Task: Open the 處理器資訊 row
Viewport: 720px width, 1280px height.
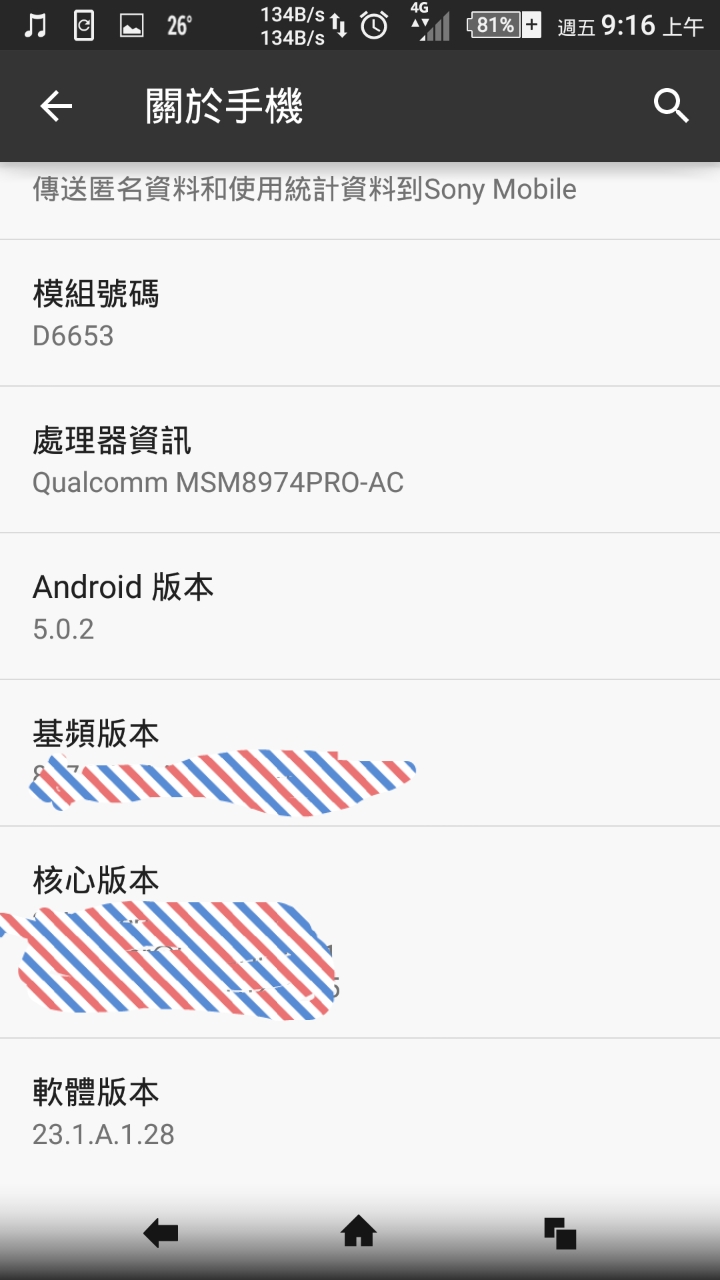Action: point(360,460)
